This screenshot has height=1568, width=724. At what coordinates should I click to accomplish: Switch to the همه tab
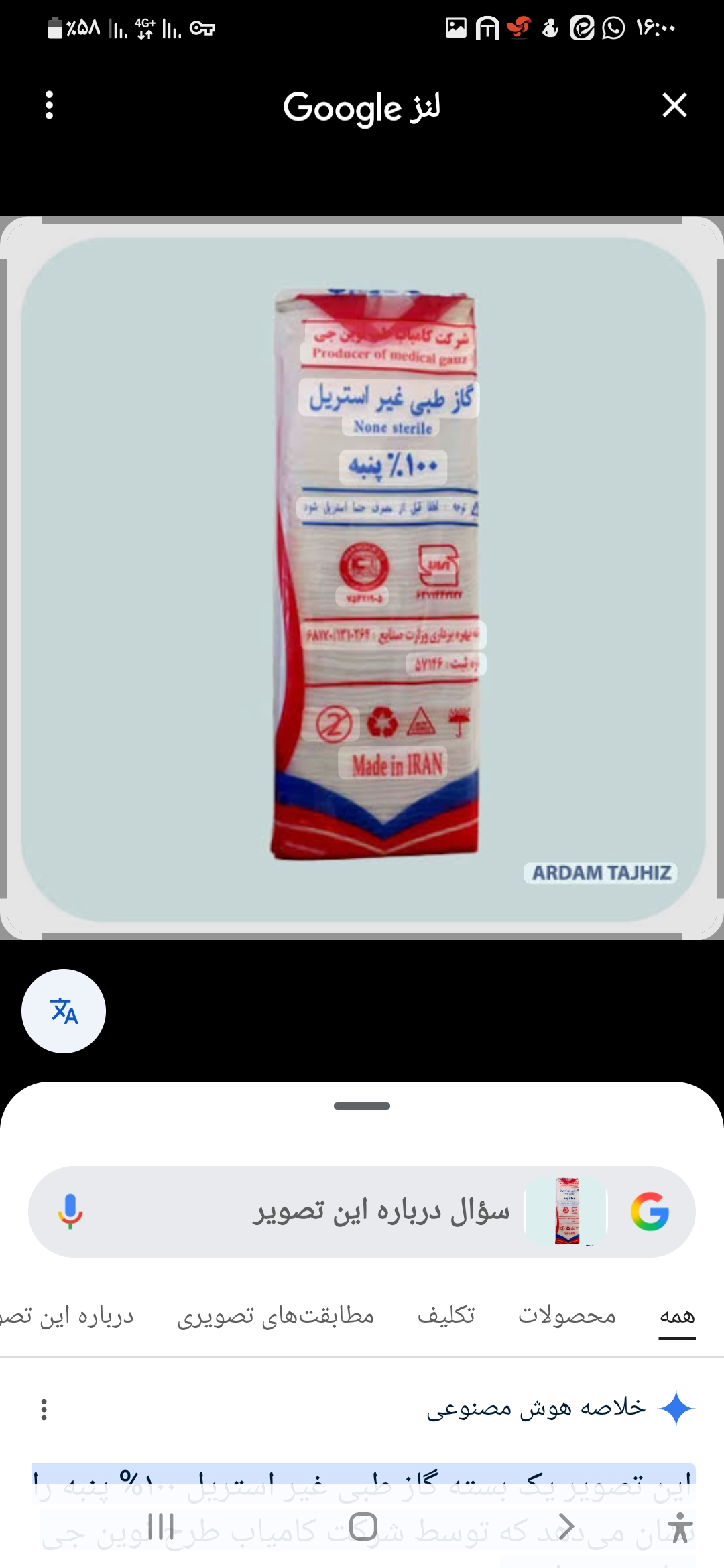676,1316
